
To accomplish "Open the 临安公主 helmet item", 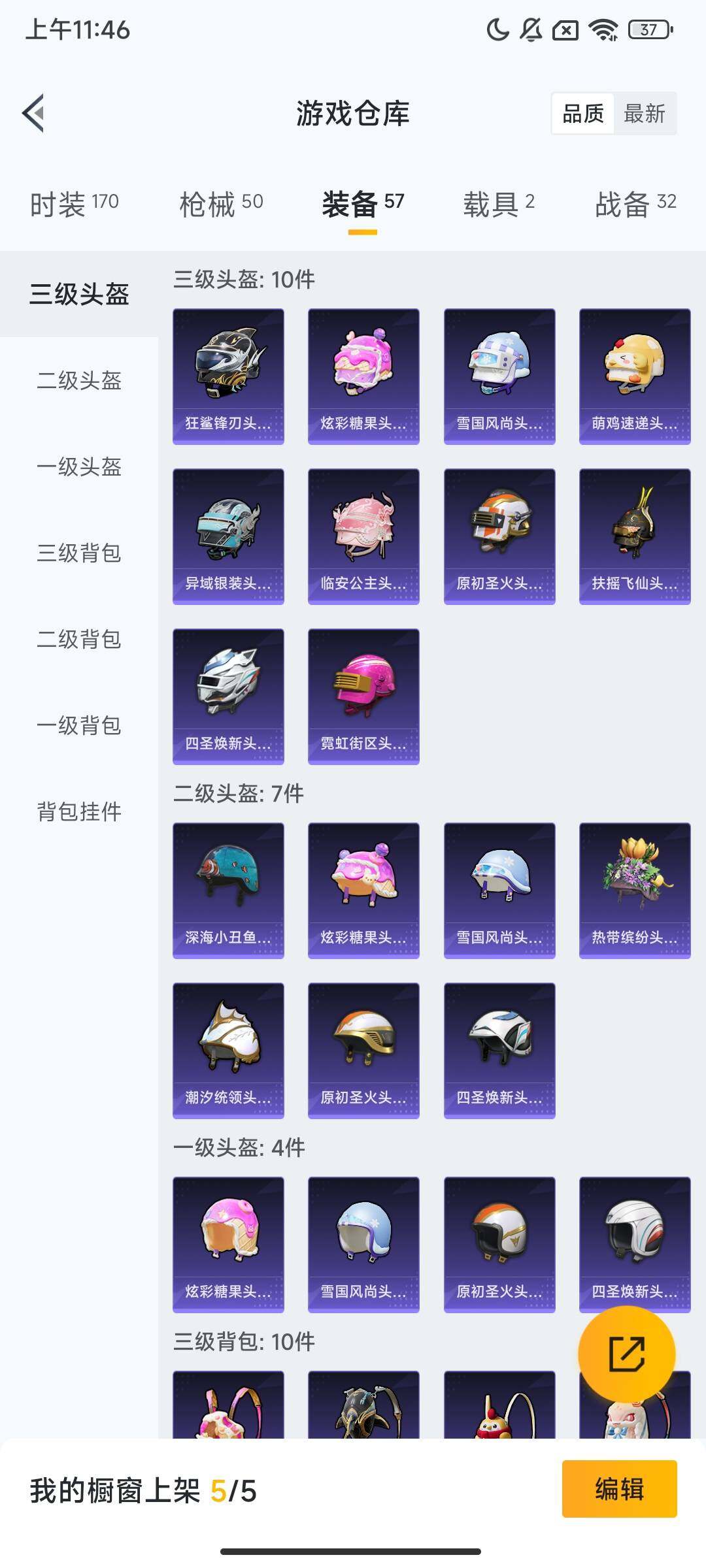I will pos(363,536).
